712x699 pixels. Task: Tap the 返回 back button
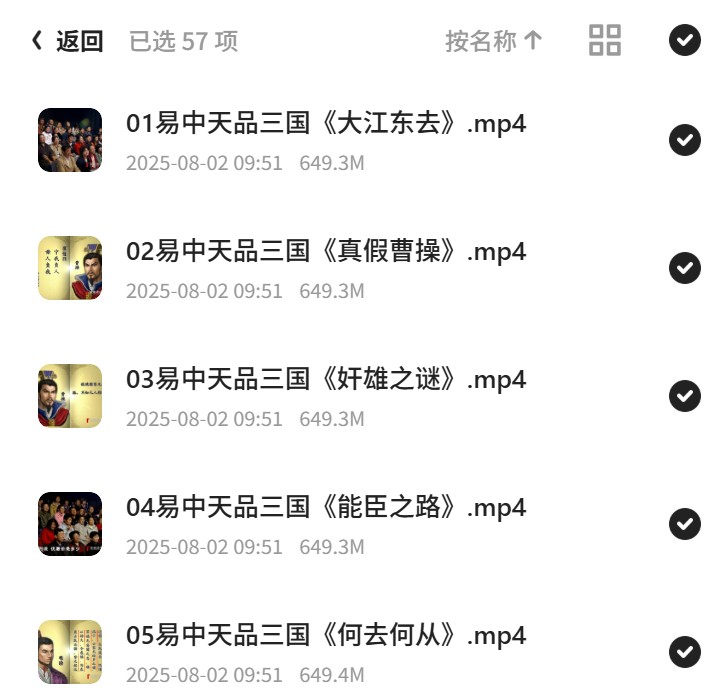tap(67, 41)
